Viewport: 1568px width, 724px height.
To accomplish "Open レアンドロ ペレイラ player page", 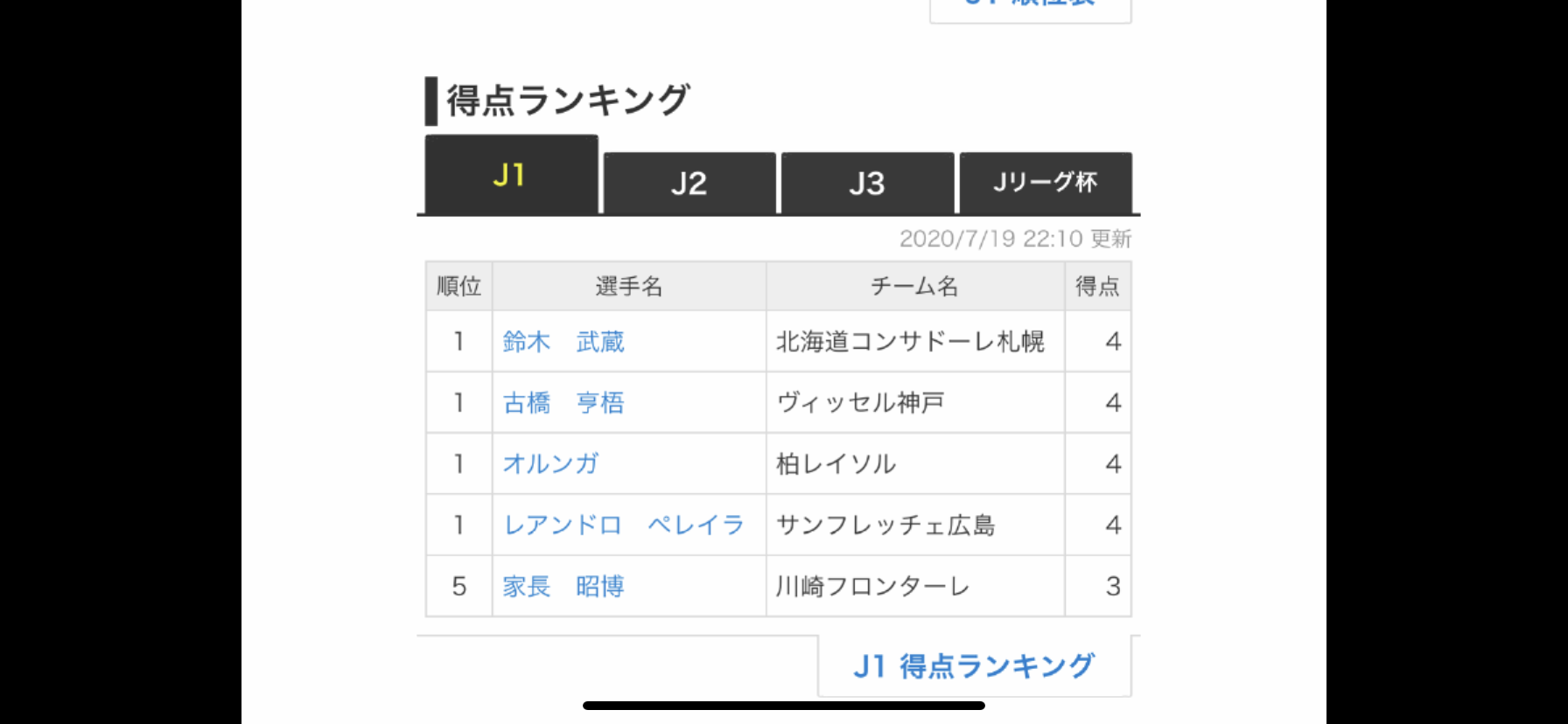I will coord(624,526).
